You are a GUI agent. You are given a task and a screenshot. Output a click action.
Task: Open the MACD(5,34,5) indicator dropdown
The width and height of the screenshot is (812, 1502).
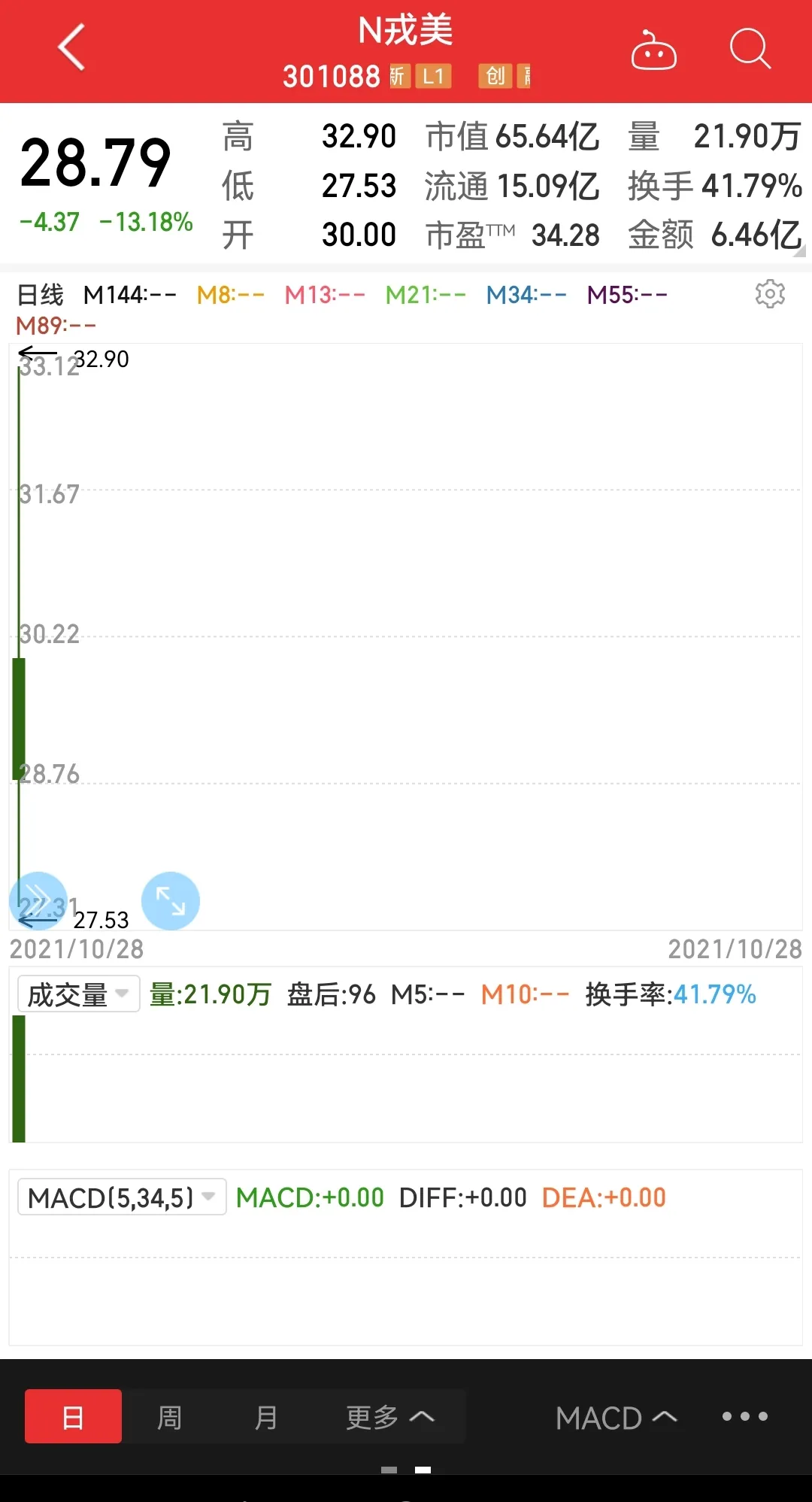tap(121, 1197)
